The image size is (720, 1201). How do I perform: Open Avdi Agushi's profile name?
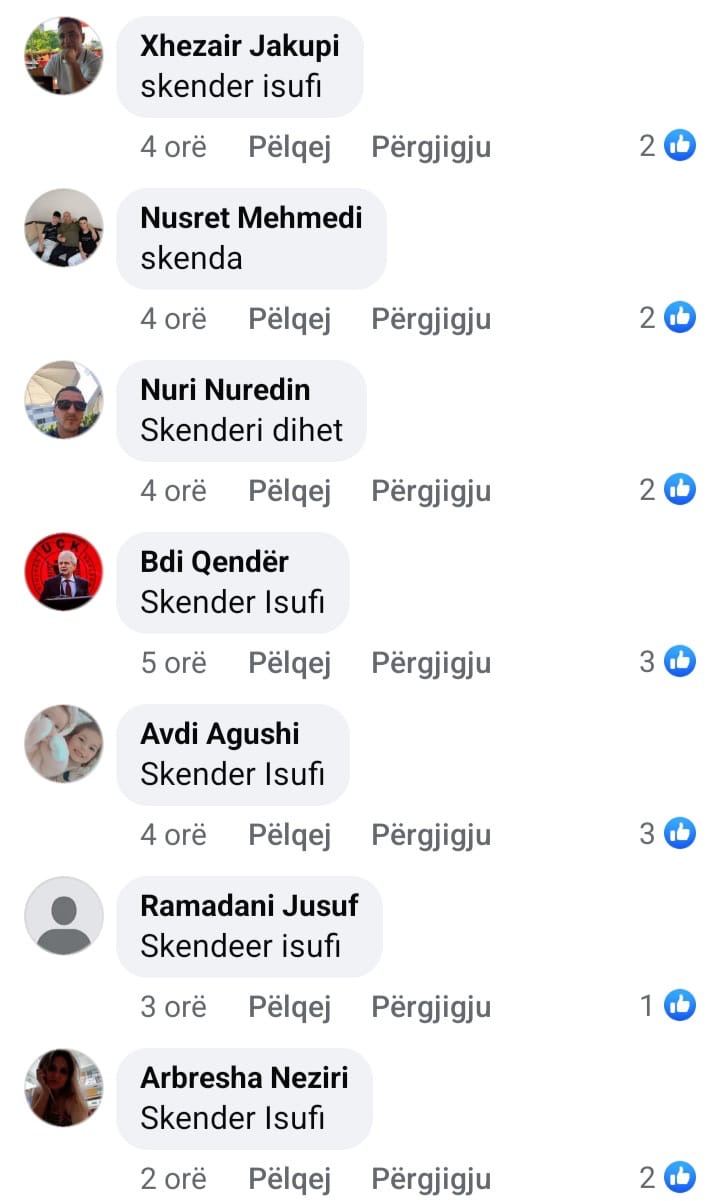pyautogui.click(x=220, y=733)
